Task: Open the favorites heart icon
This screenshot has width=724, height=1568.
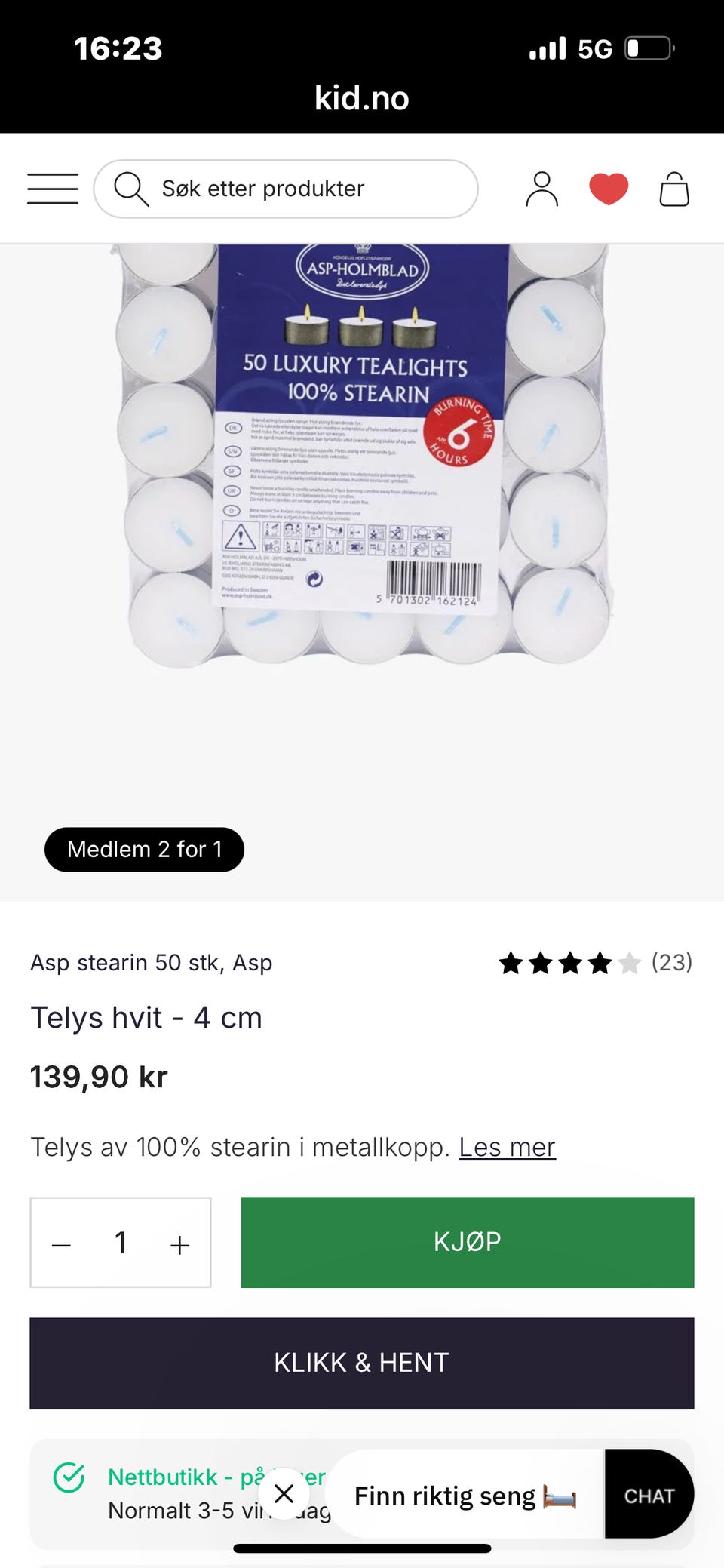Action: (609, 189)
